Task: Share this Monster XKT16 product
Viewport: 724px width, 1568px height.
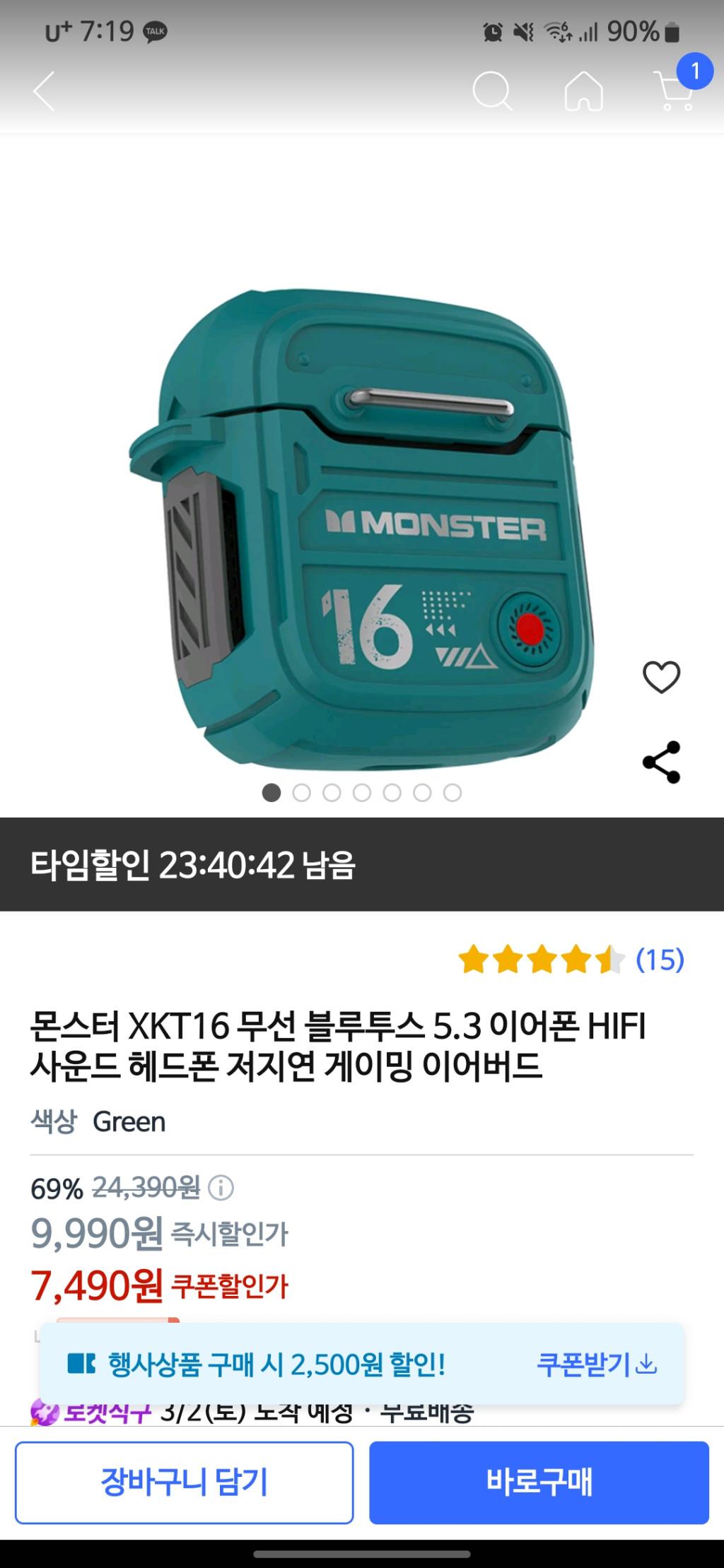Action: click(661, 762)
